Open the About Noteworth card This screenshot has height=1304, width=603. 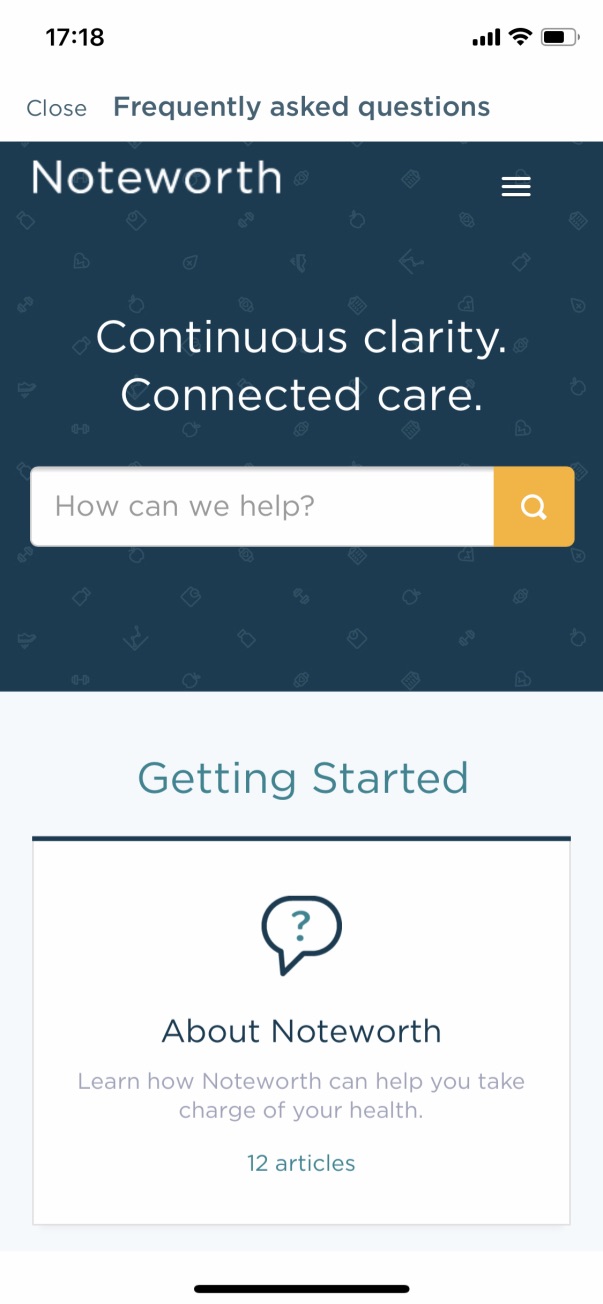301,1032
